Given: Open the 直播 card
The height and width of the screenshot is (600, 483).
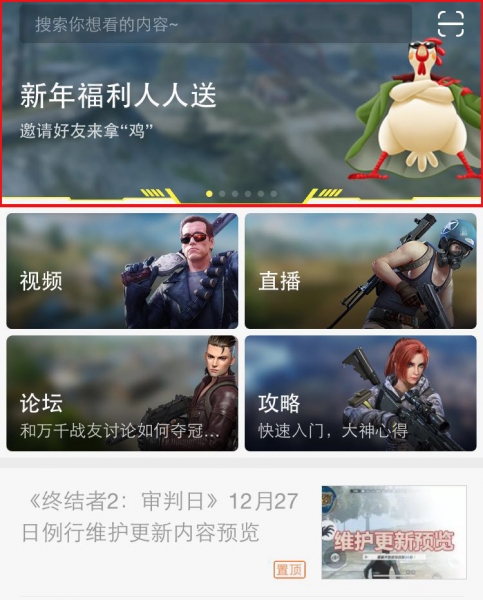Looking at the screenshot, I should click(361, 271).
